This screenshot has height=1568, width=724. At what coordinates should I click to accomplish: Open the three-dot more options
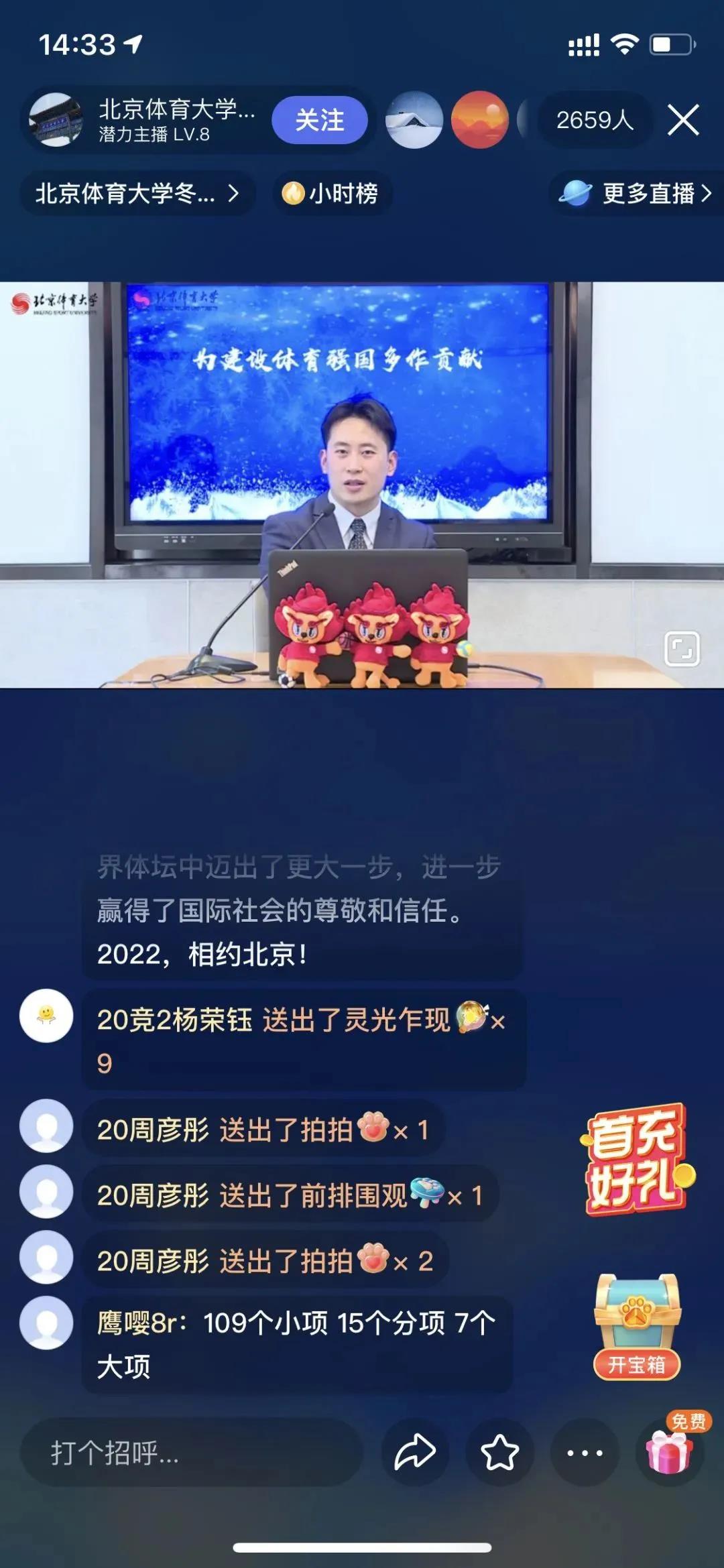tap(585, 1453)
